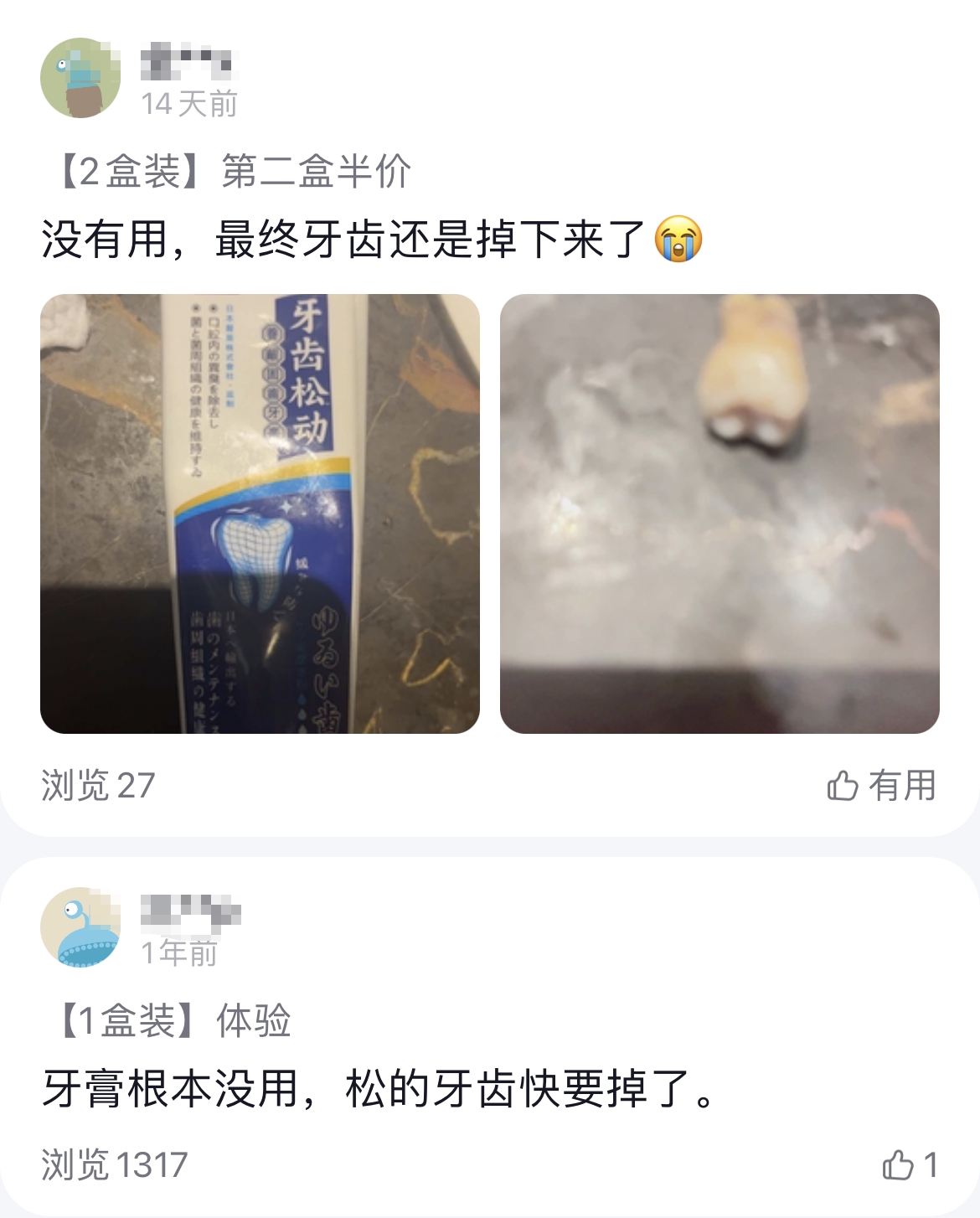
Task: Open the toothpaste tube review photo
Action: 260,514
